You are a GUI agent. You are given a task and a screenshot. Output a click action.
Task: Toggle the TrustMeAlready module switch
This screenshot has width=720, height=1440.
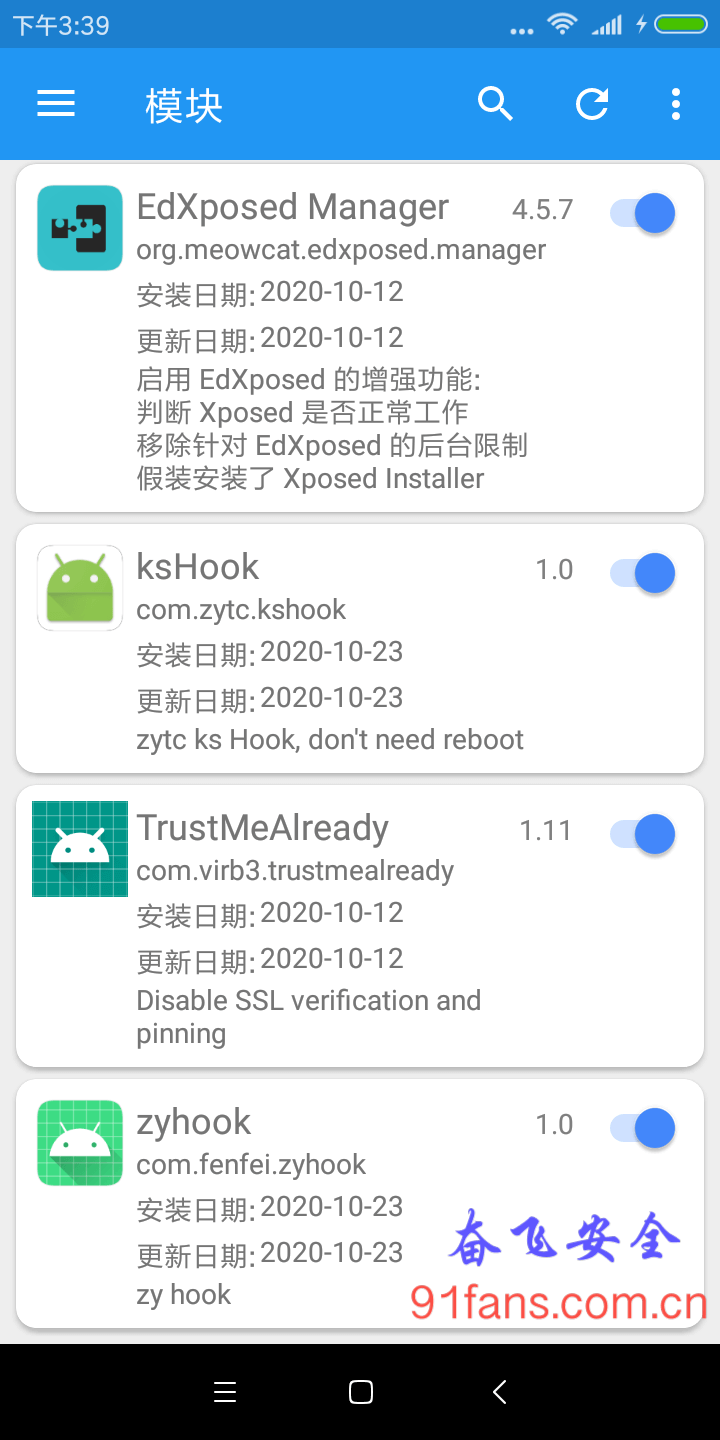coord(643,834)
